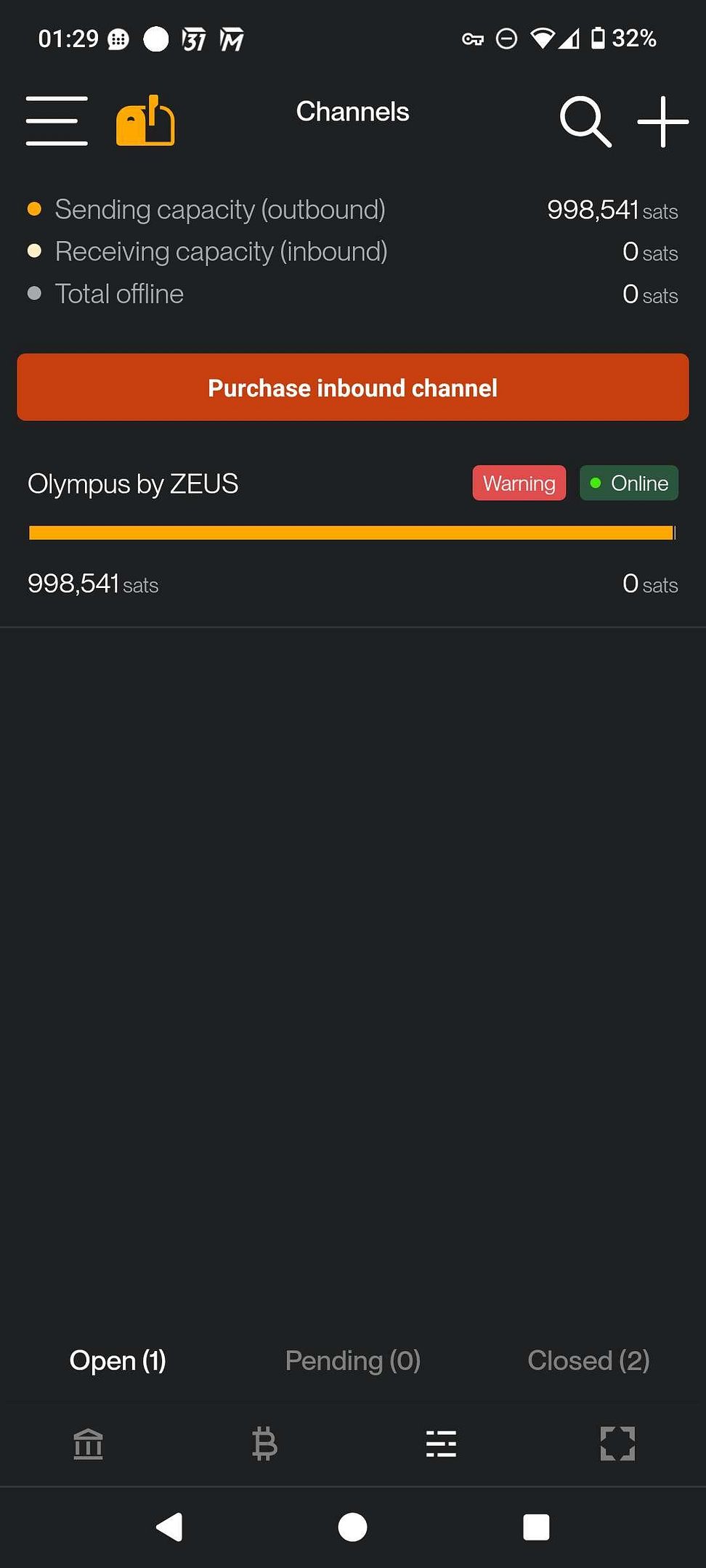Add a new channel with plus icon
Image resolution: width=706 pixels, height=1568 pixels.
tap(662, 121)
